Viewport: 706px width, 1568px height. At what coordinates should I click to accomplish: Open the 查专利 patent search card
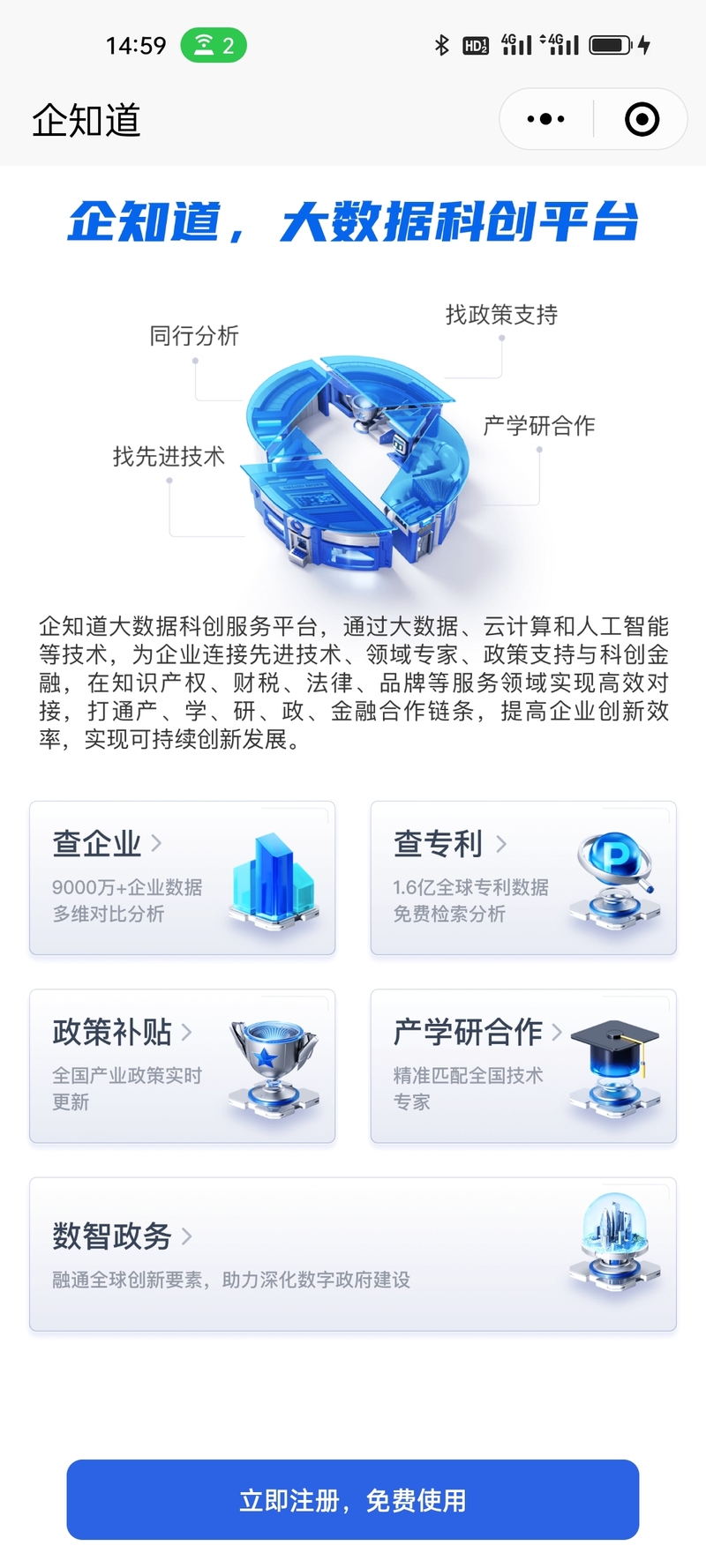pyautogui.click(x=523, y=877)
